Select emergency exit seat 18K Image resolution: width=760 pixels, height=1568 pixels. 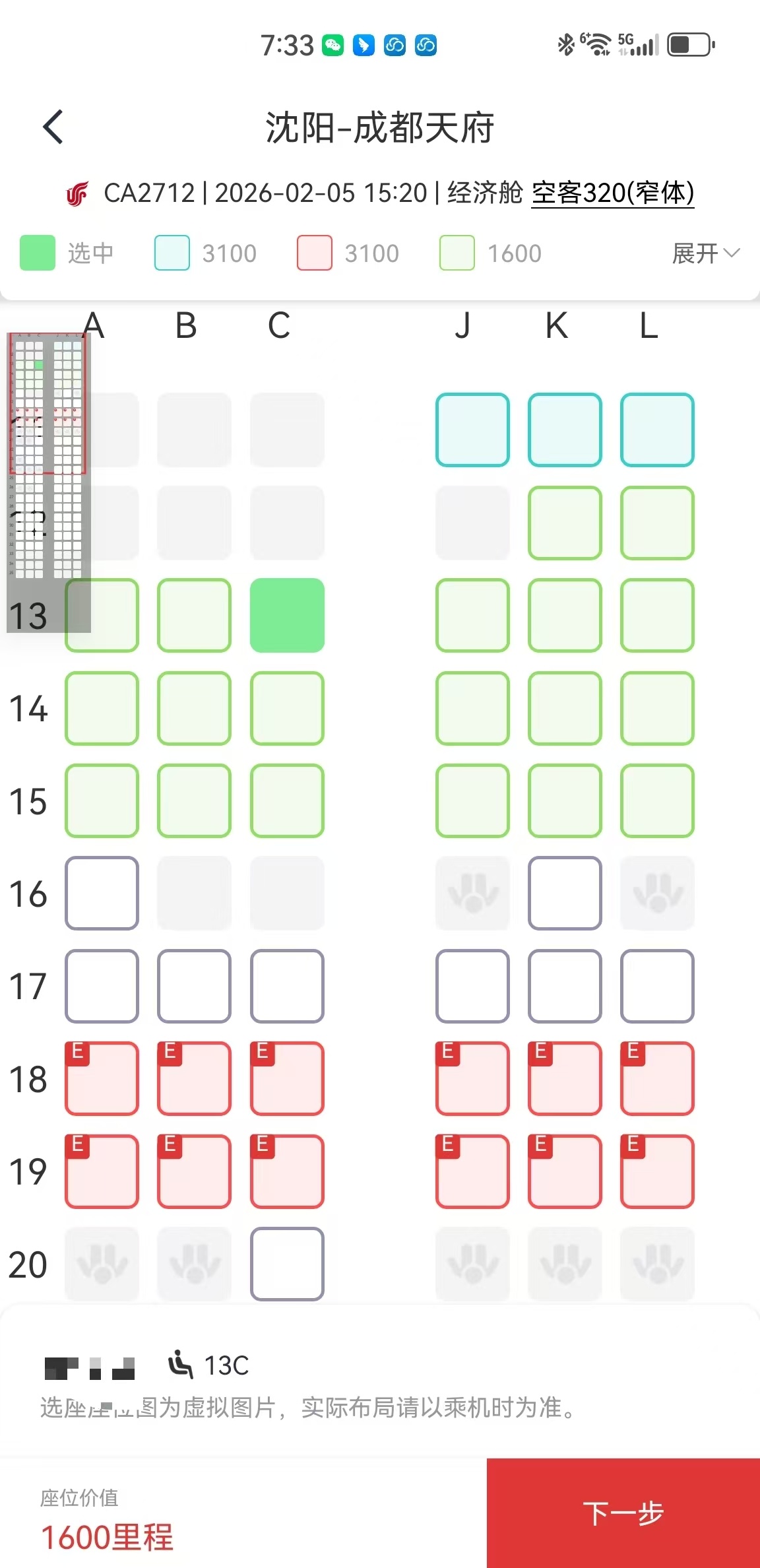[565, 1078]
